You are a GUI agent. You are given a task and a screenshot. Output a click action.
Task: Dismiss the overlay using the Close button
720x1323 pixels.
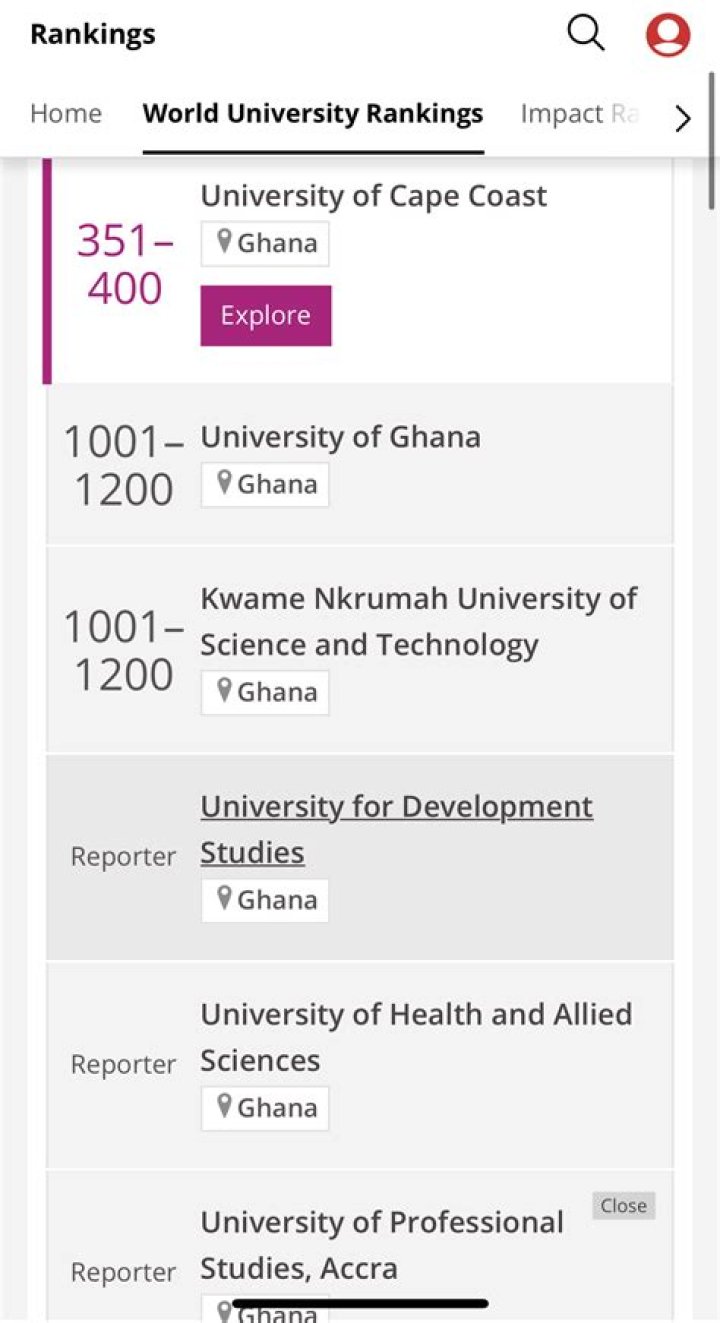click(623, 1206)
